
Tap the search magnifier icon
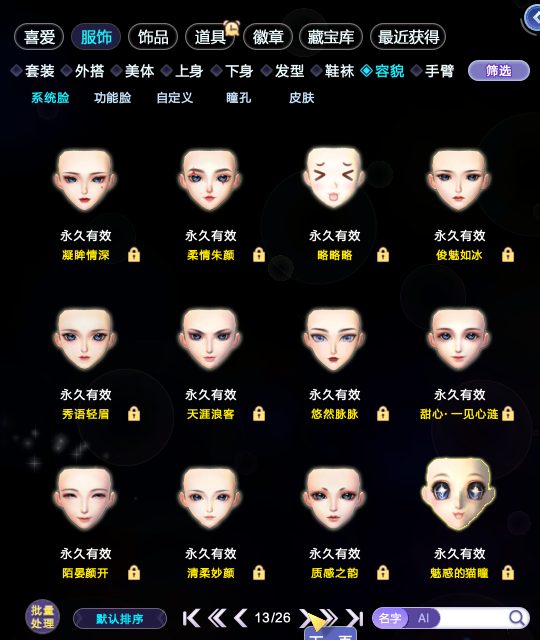pyautogui.click(x=517, y=618)
